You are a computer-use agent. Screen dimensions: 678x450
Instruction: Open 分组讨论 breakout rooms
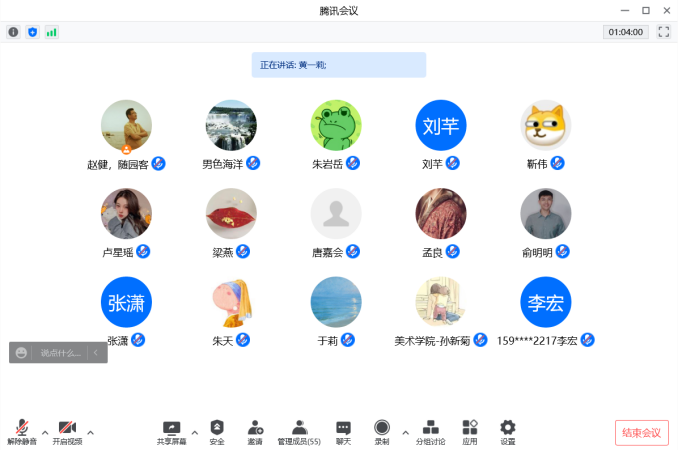pyautogui.click(x=431, y=430)
